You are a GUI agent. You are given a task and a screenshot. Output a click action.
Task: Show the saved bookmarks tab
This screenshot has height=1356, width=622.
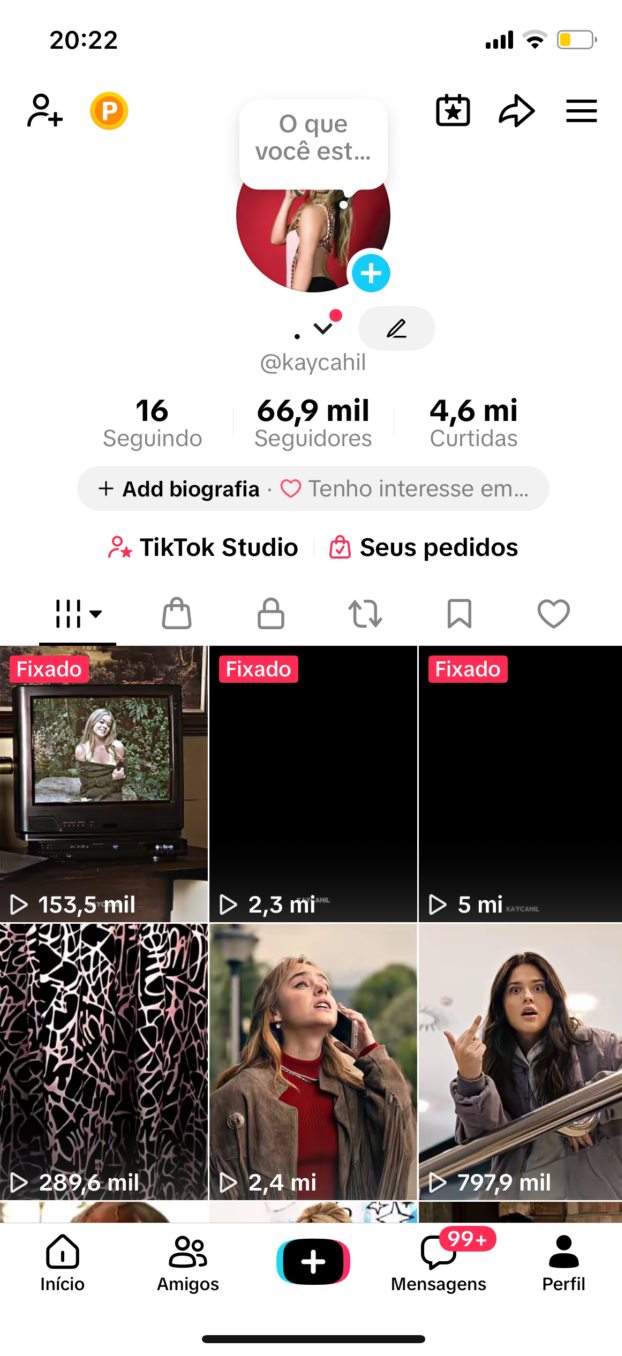pos(459,613)
